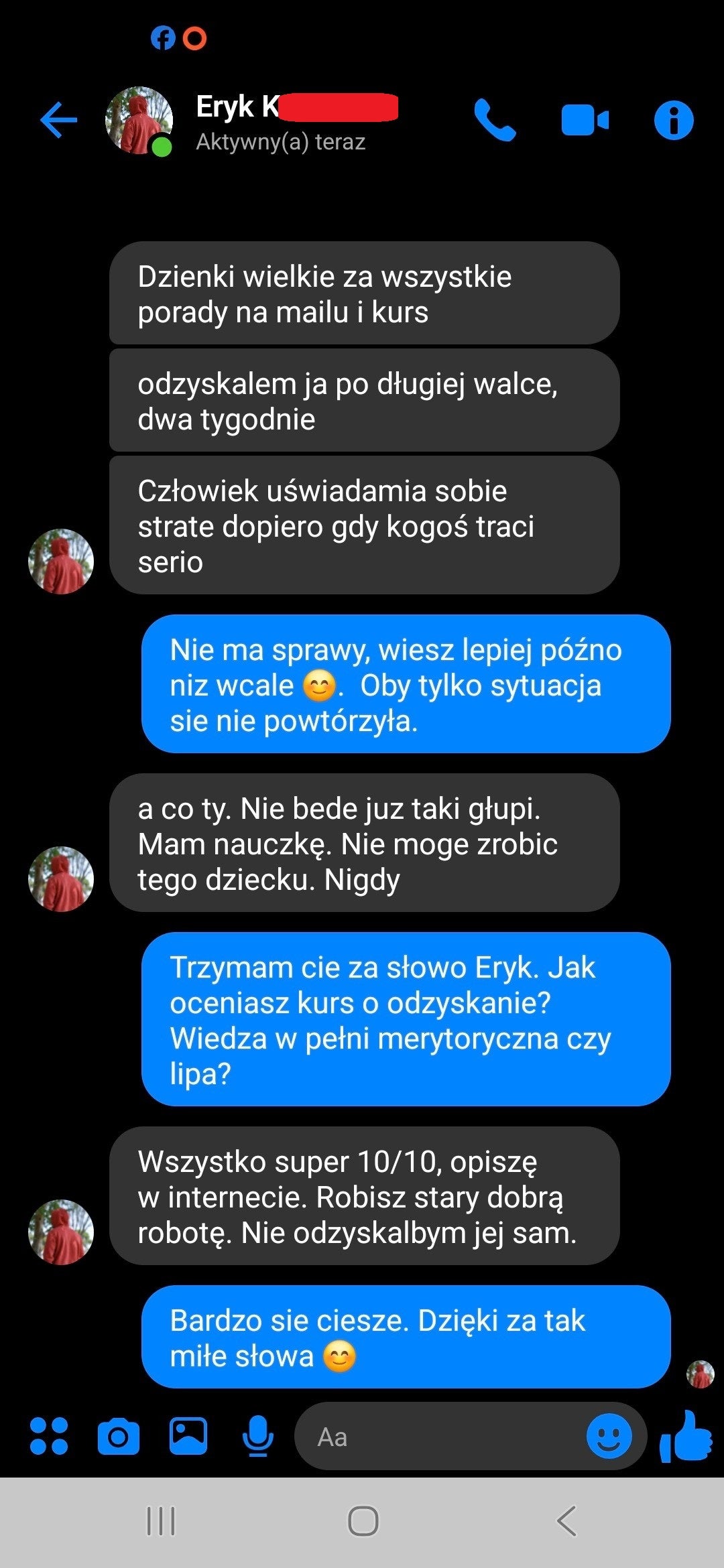
Task: Start a voice call with Eryk
Action: pyautogui.click(x=495, y=121)
